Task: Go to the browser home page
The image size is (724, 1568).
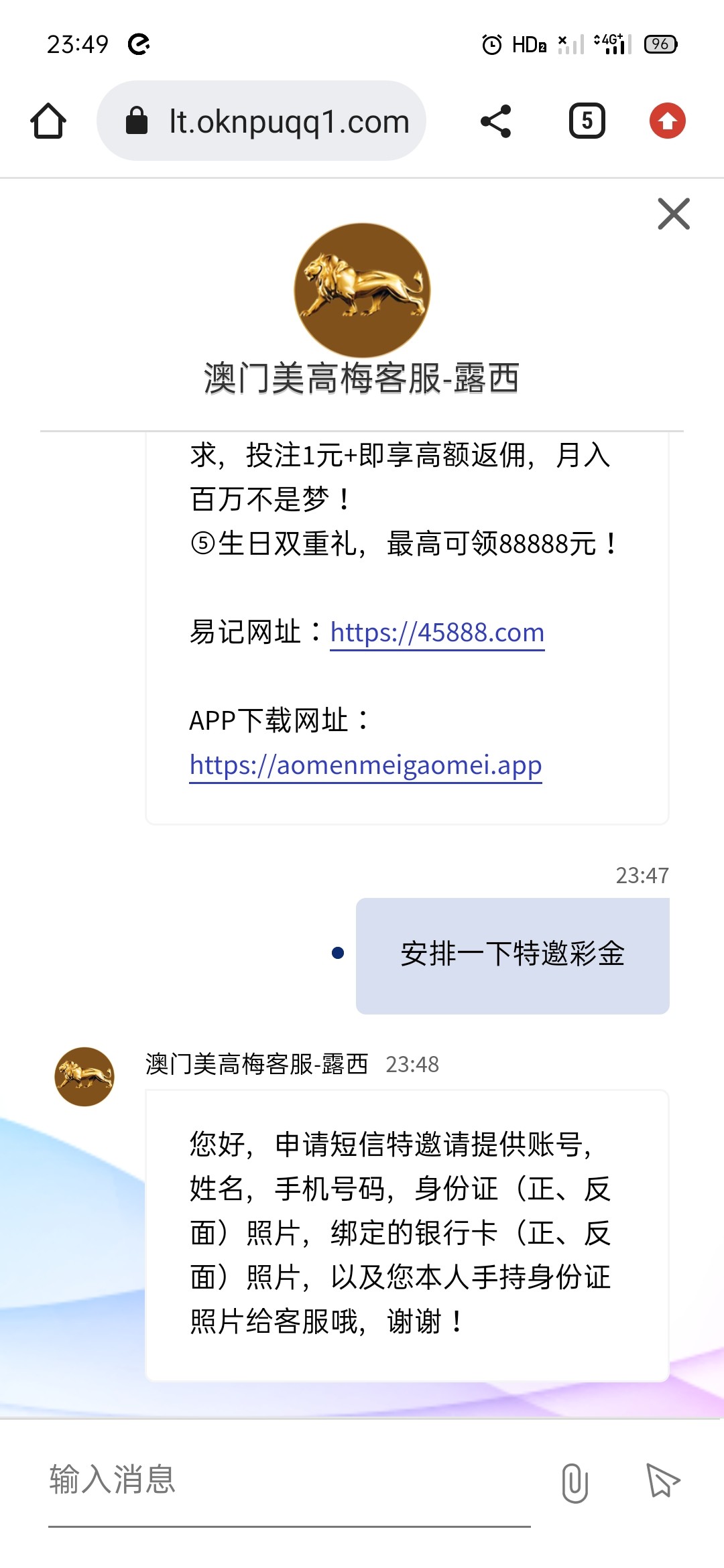Action: 48,121
